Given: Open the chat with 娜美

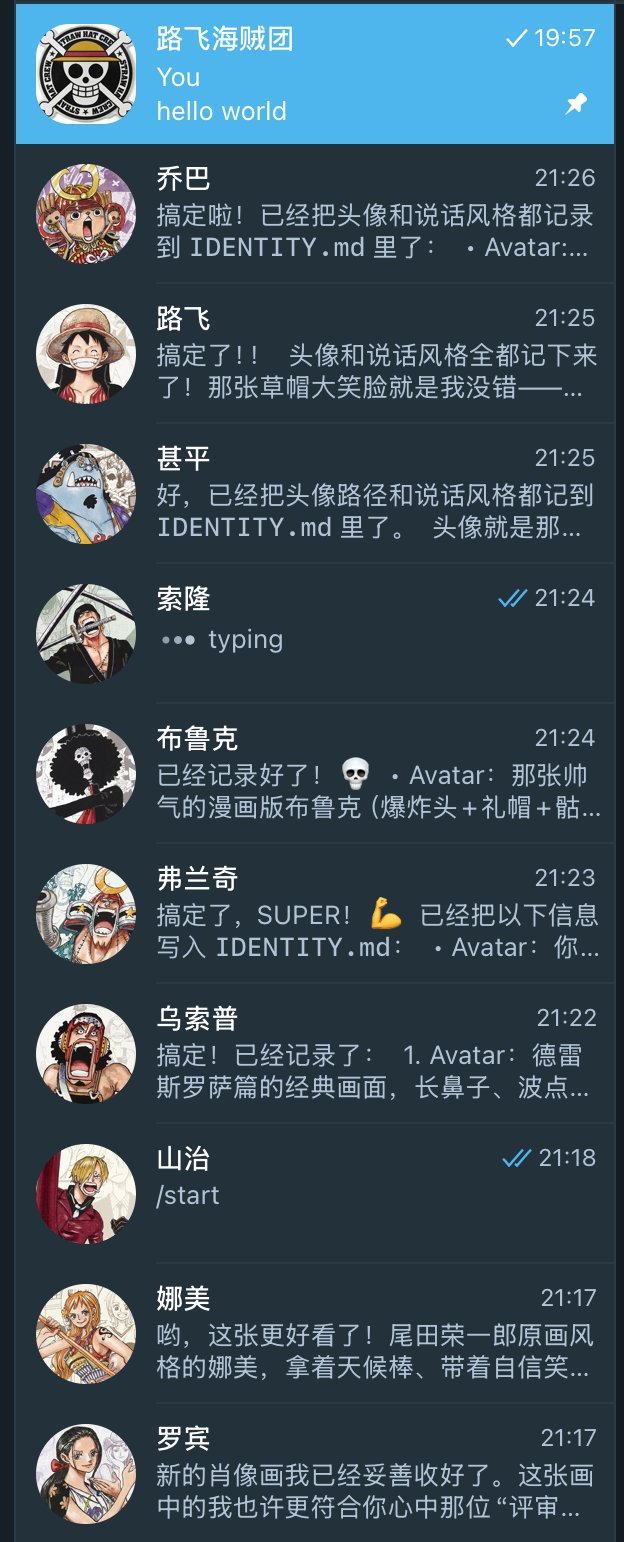Looking at the screenshot, I should coord(314,1333).
